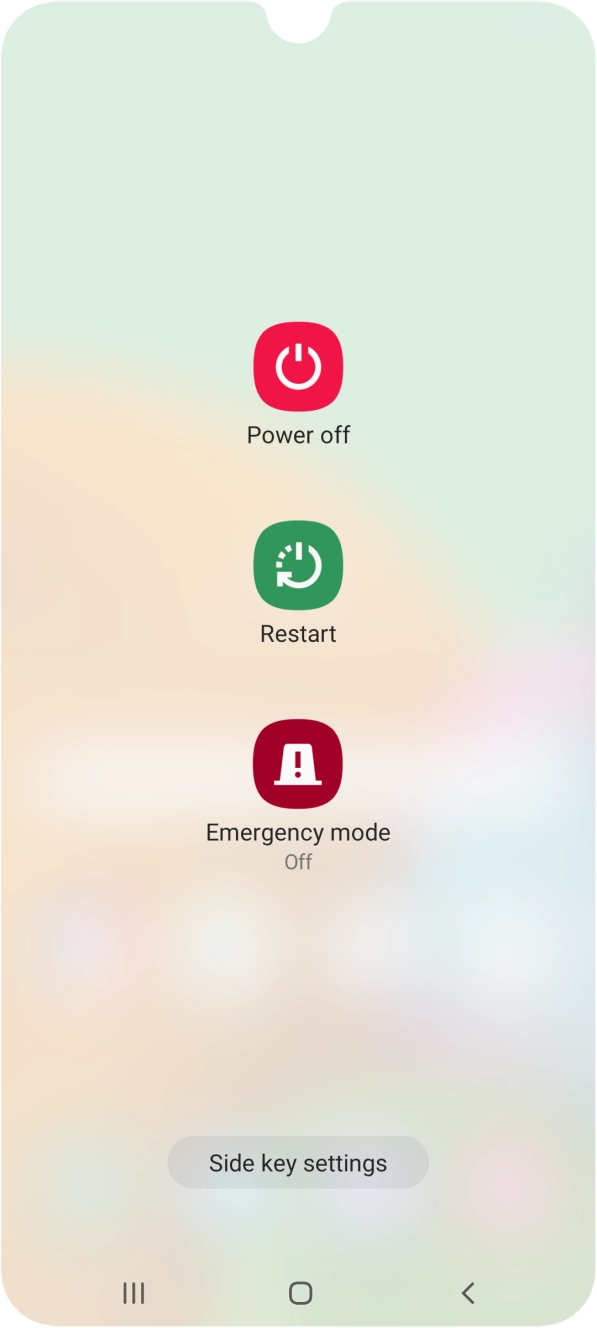Open recent apps from navigation bar
The image size is (597, 1328).
[133, 1293]
